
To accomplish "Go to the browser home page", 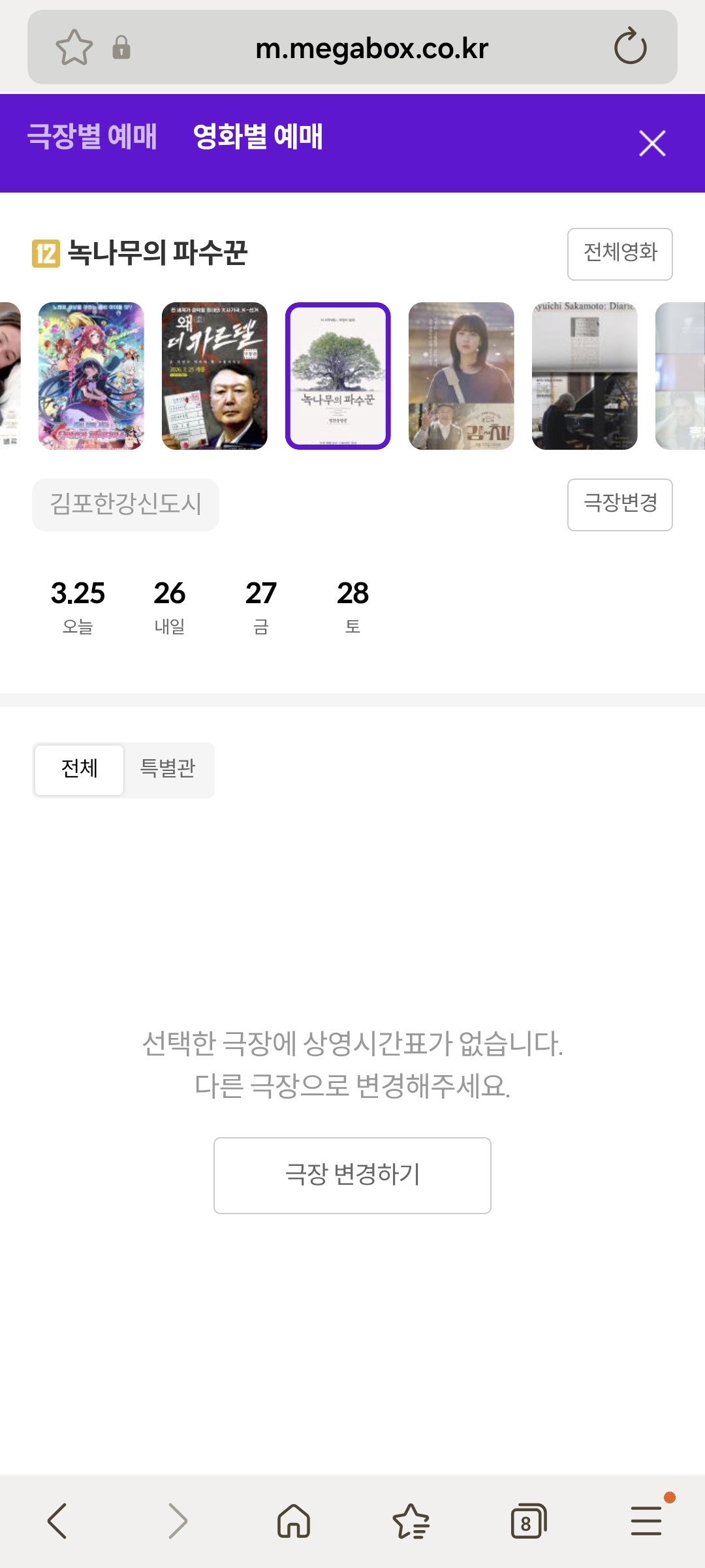I will [x=294, y=1522].
